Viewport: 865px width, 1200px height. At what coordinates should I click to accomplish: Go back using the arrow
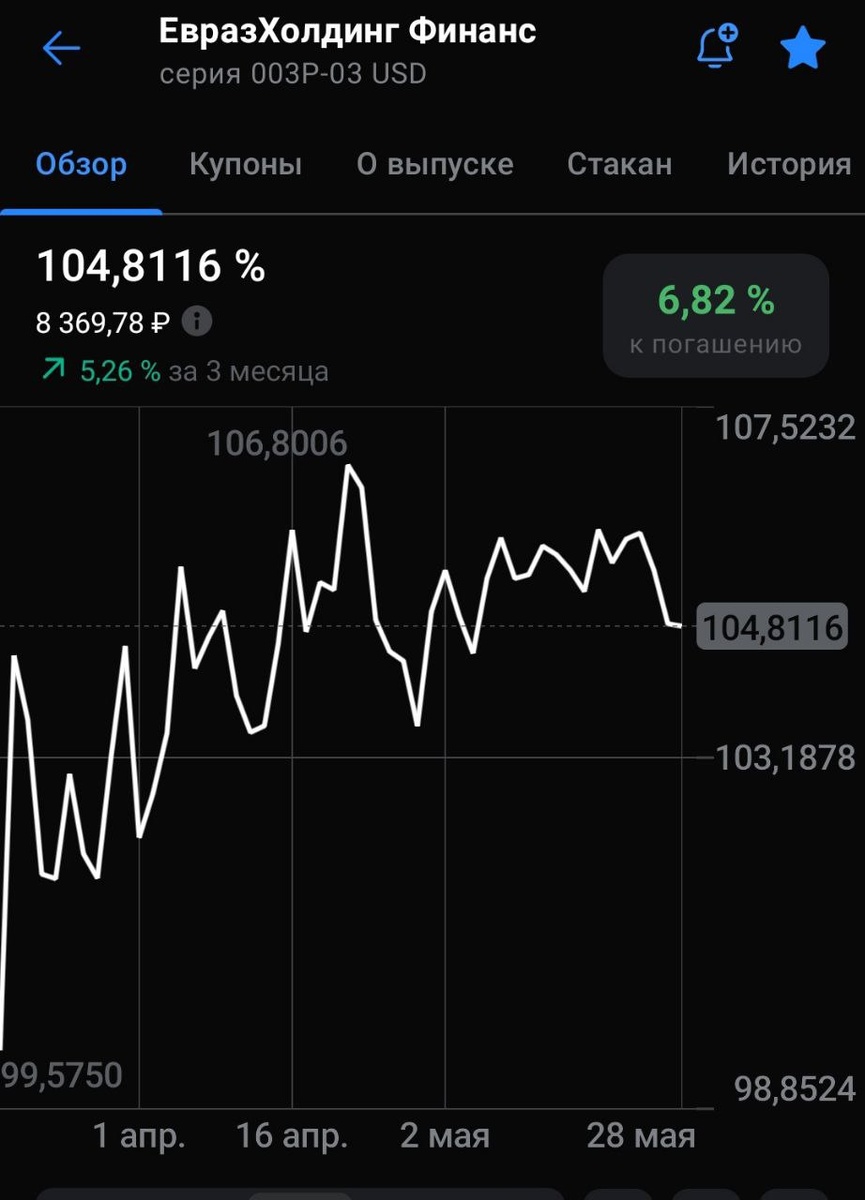[x=61, y=47]
